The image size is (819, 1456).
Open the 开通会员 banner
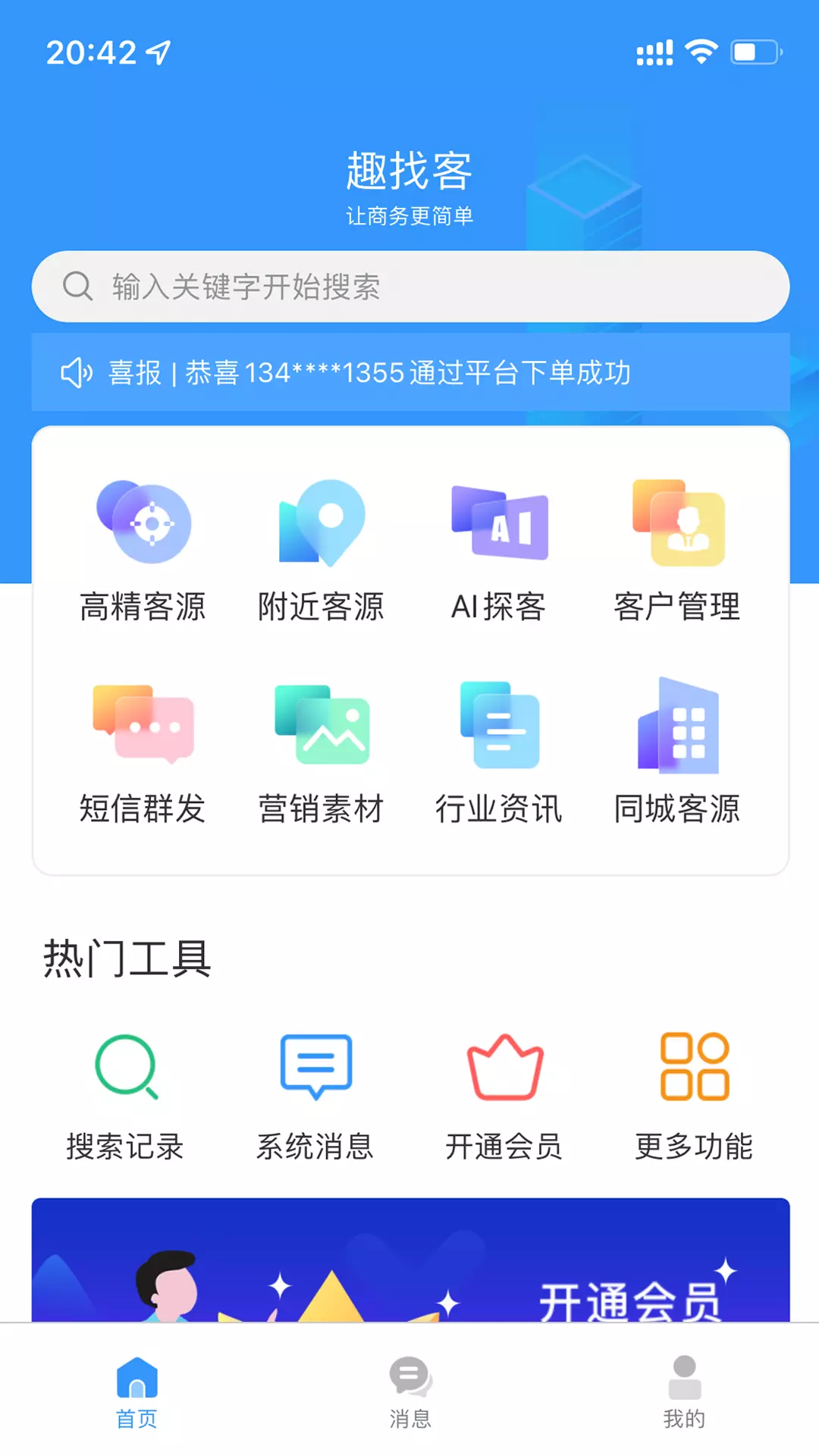(410, 1260)
